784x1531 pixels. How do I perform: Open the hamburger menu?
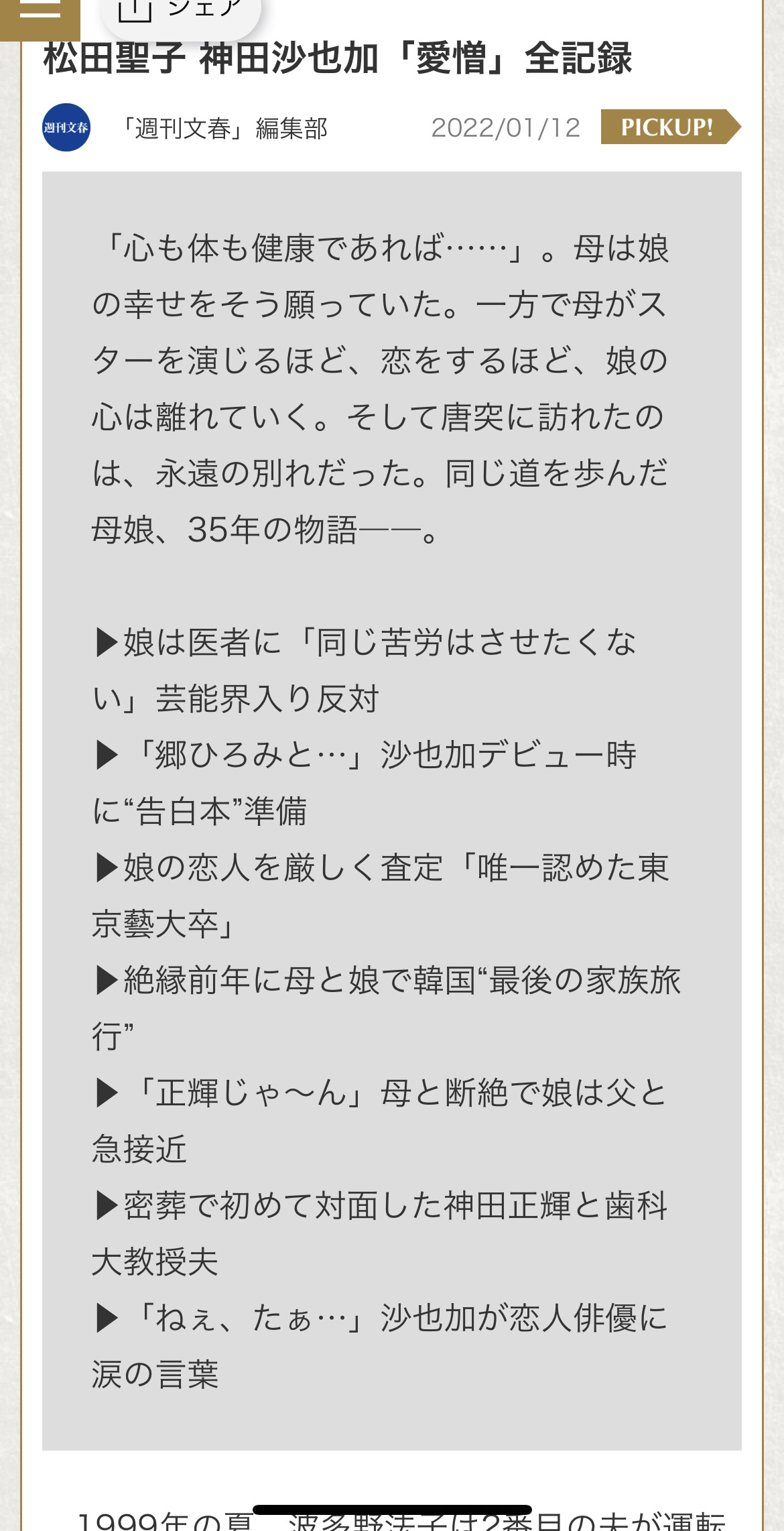coord(39,13)
